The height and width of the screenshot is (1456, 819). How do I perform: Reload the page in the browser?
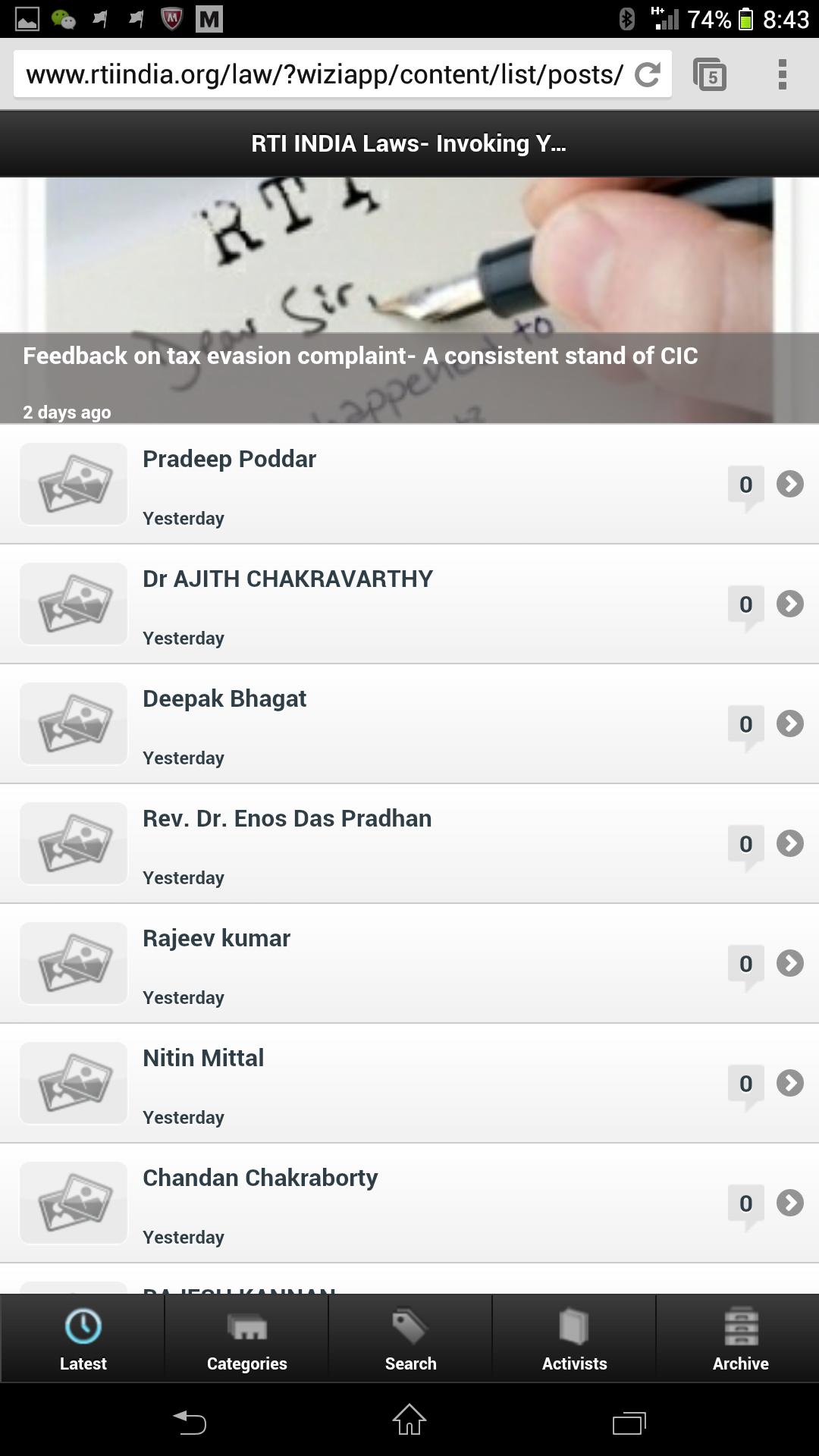pyautogui.click(x=647, y=74)
